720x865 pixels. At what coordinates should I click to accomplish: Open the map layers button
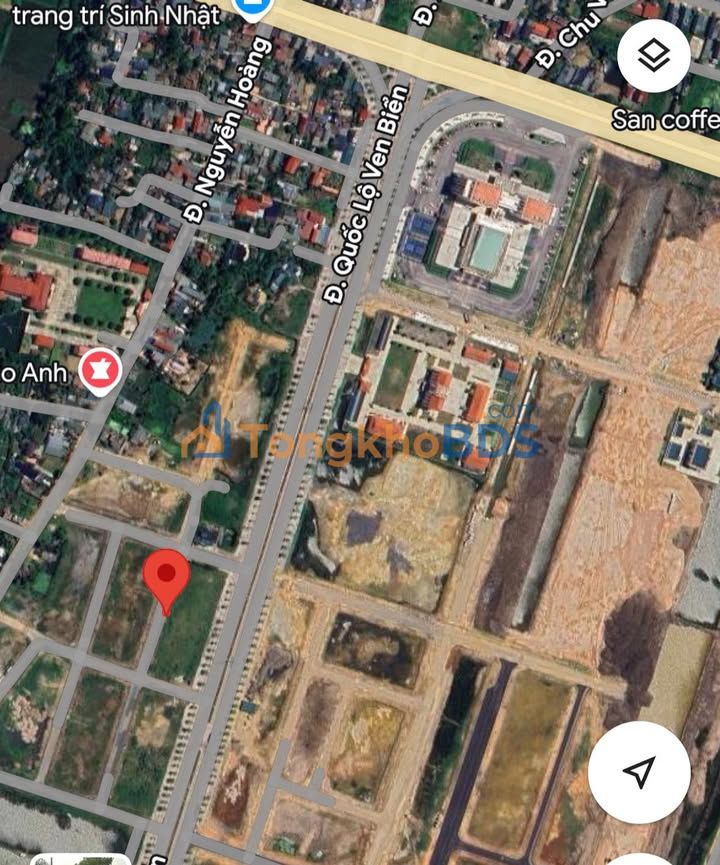(653, 55)
